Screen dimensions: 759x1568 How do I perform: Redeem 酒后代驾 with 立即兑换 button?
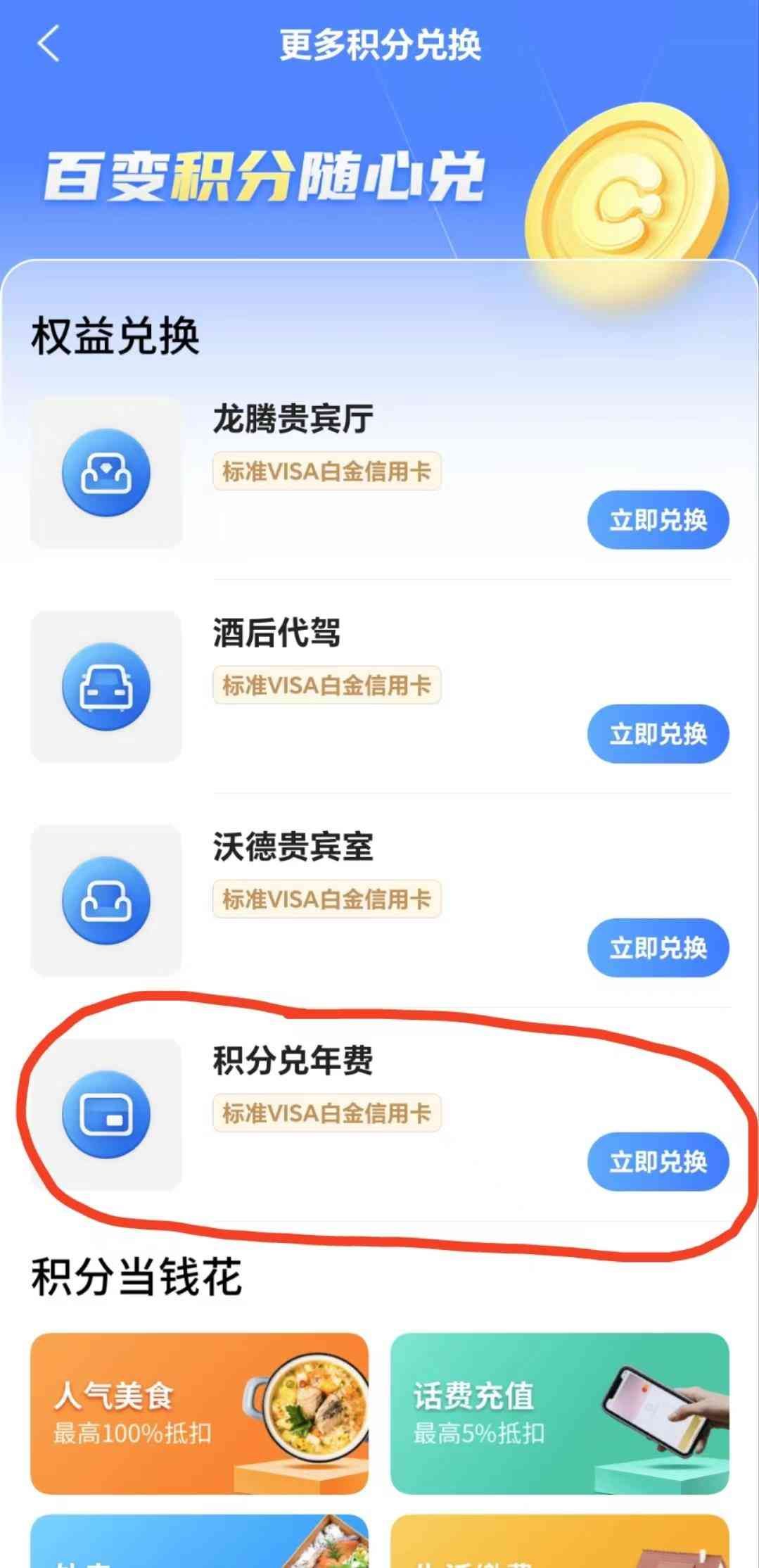[658, 734]
